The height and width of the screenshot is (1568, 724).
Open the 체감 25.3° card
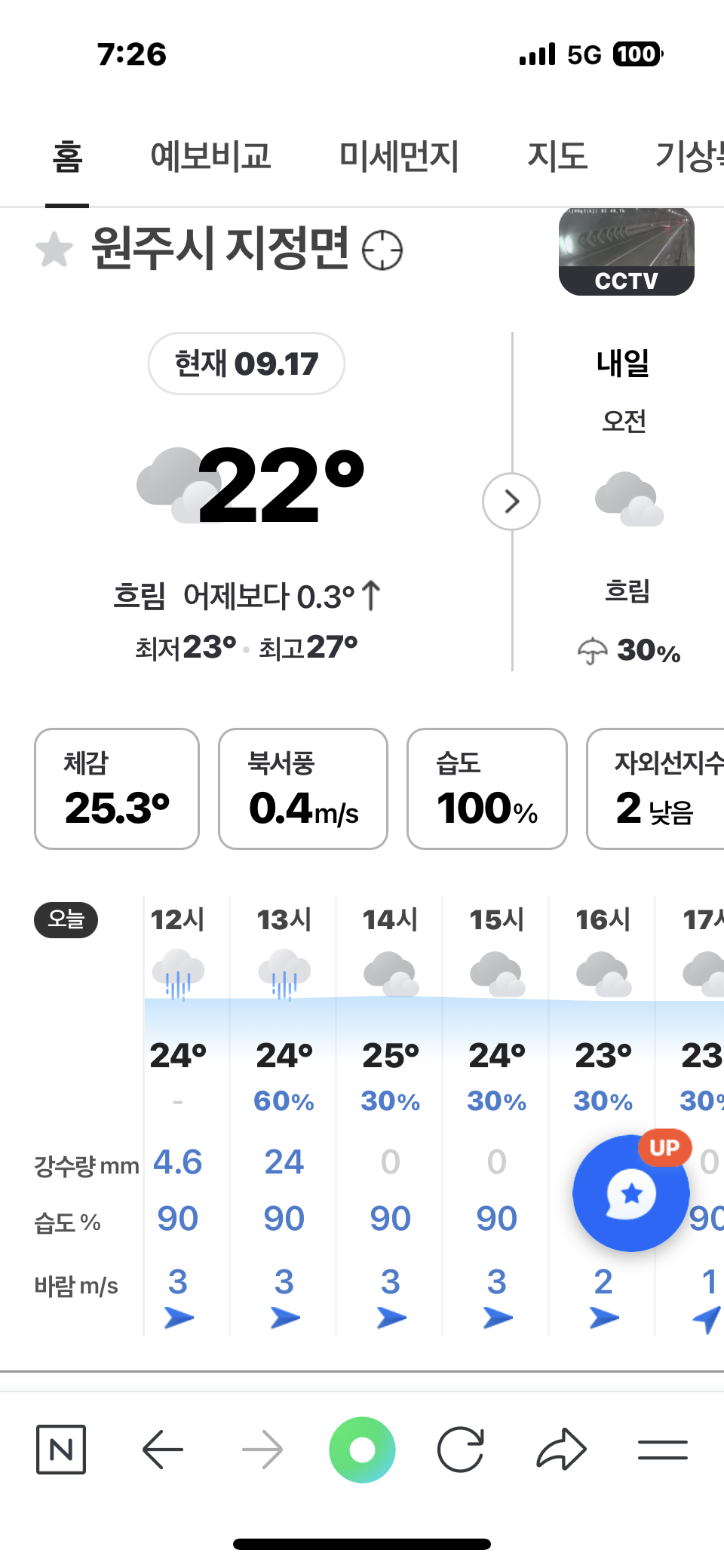pyautogui.click(x=117, y=789)
